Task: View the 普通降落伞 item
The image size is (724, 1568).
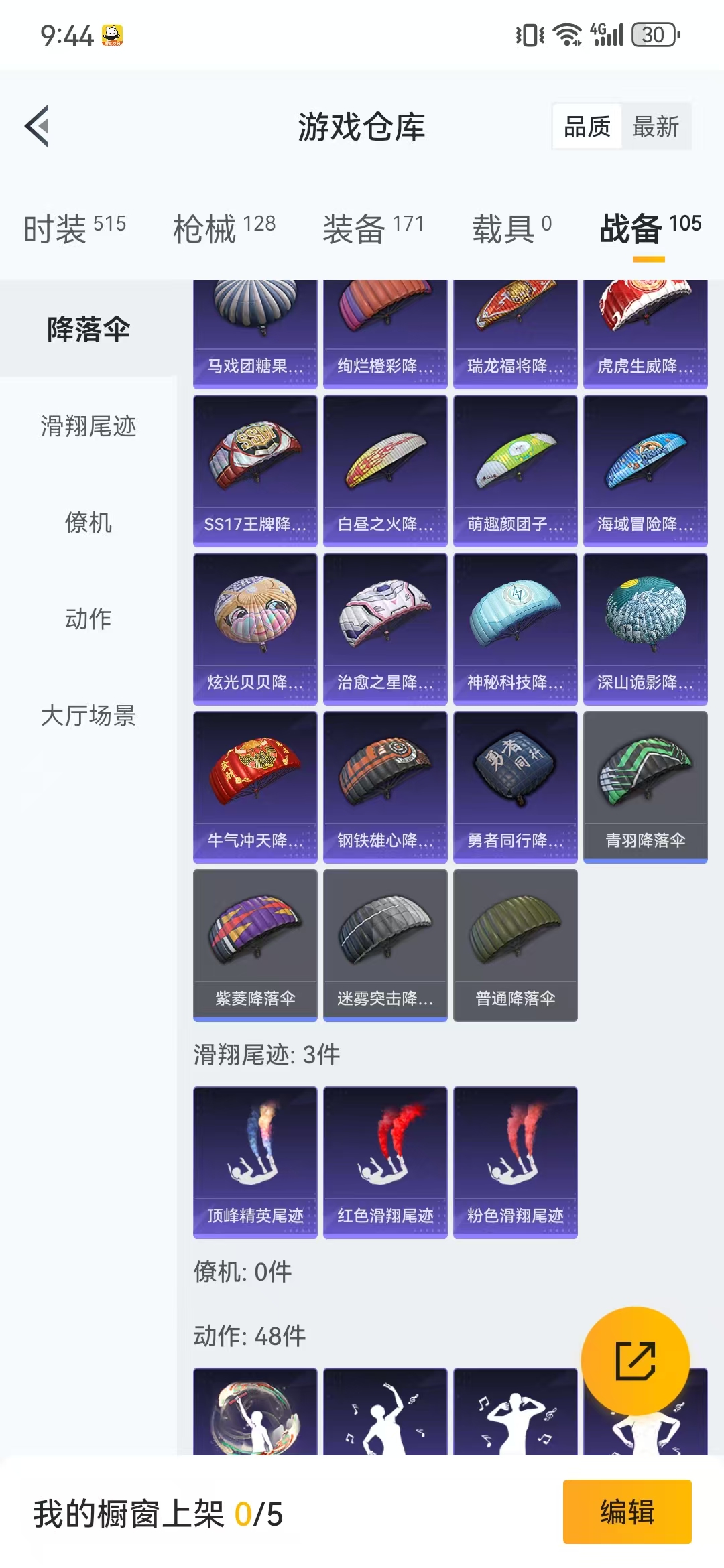Action: click(516, 945)
